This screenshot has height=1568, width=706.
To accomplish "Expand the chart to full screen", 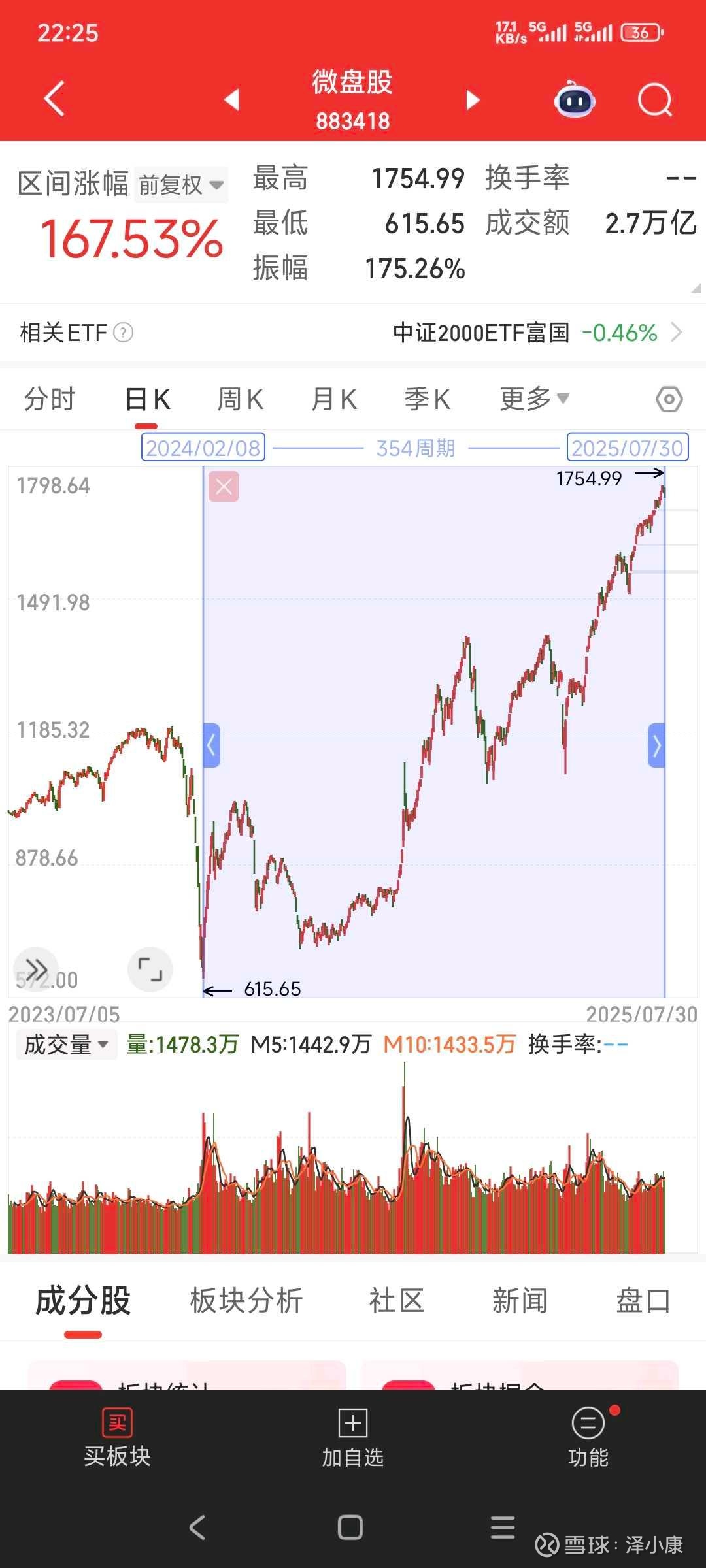I will click(x=150, y=970).
